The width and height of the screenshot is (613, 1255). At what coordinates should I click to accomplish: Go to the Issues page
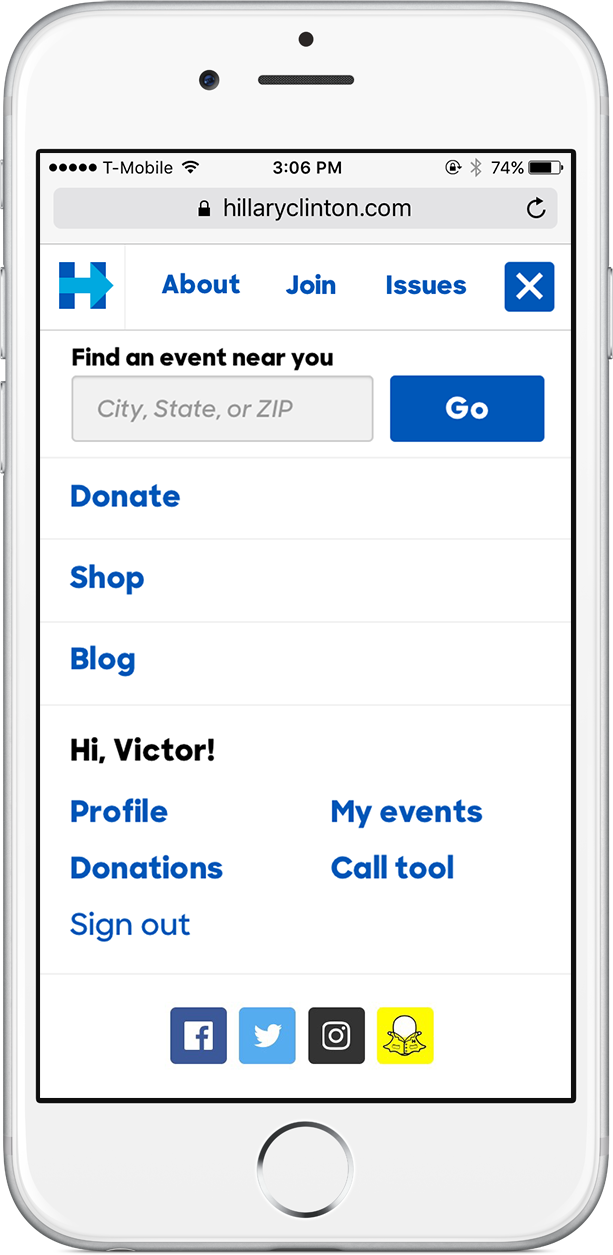[426, 285]
